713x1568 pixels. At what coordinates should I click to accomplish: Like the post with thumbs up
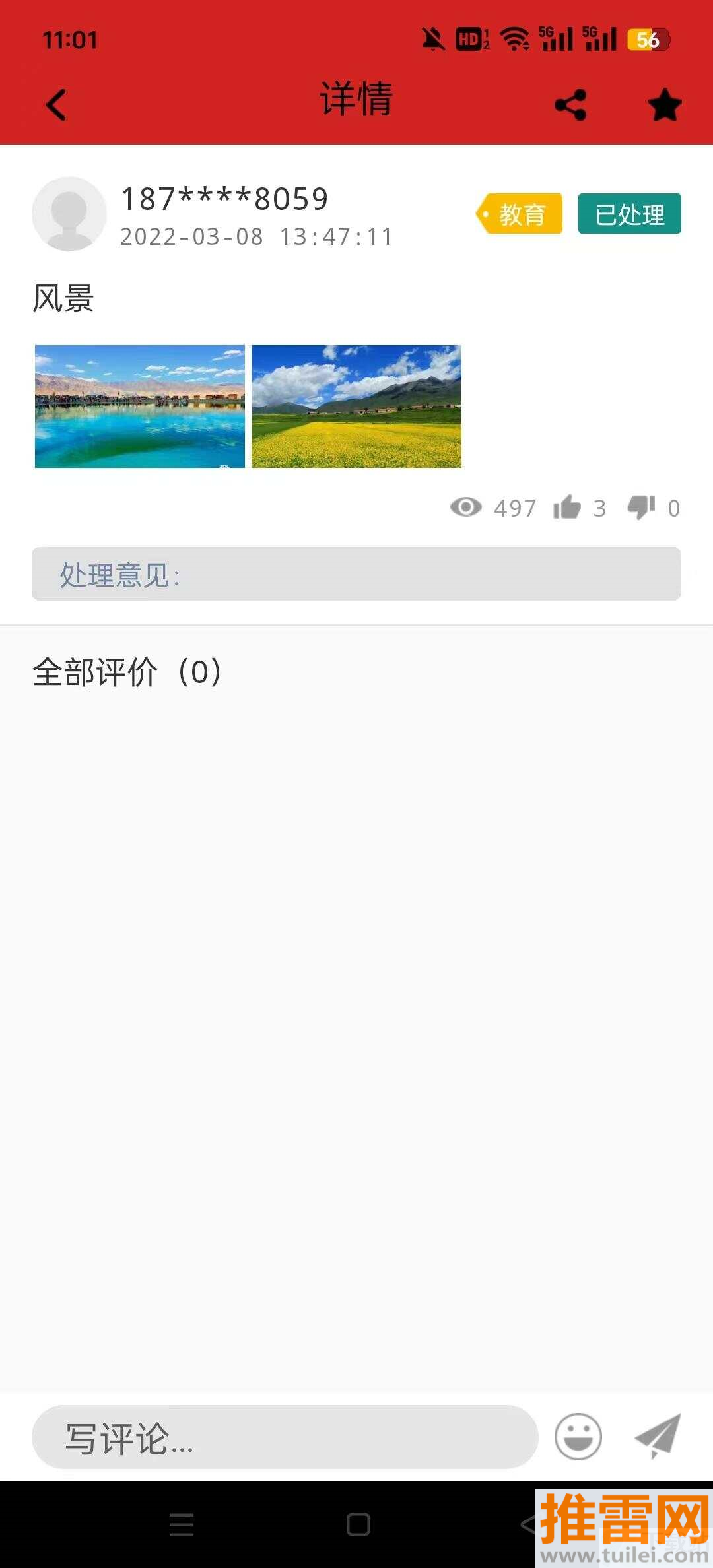(x=567, y=507)
